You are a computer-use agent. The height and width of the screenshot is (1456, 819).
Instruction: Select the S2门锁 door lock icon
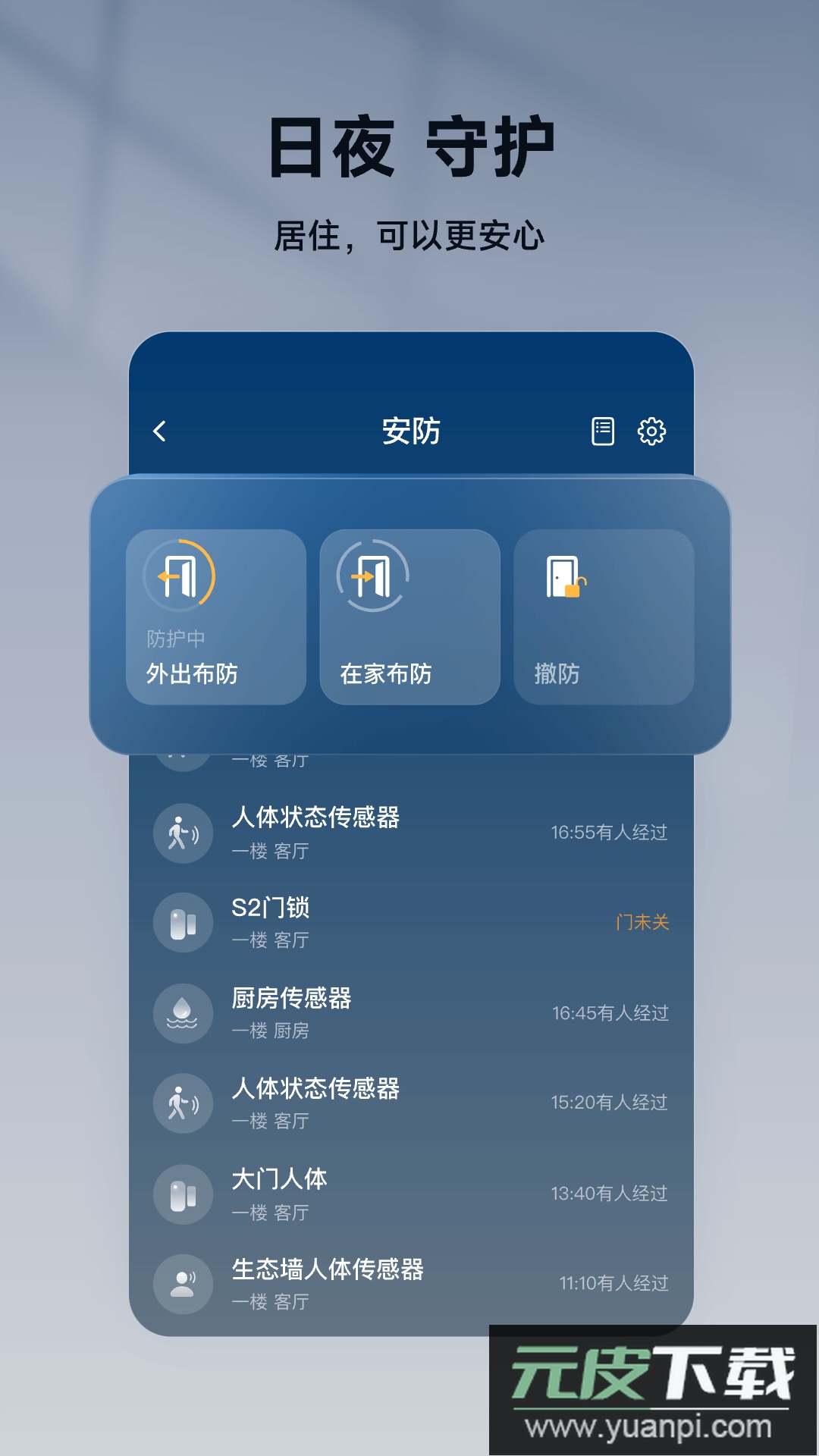tap(184, 923)
